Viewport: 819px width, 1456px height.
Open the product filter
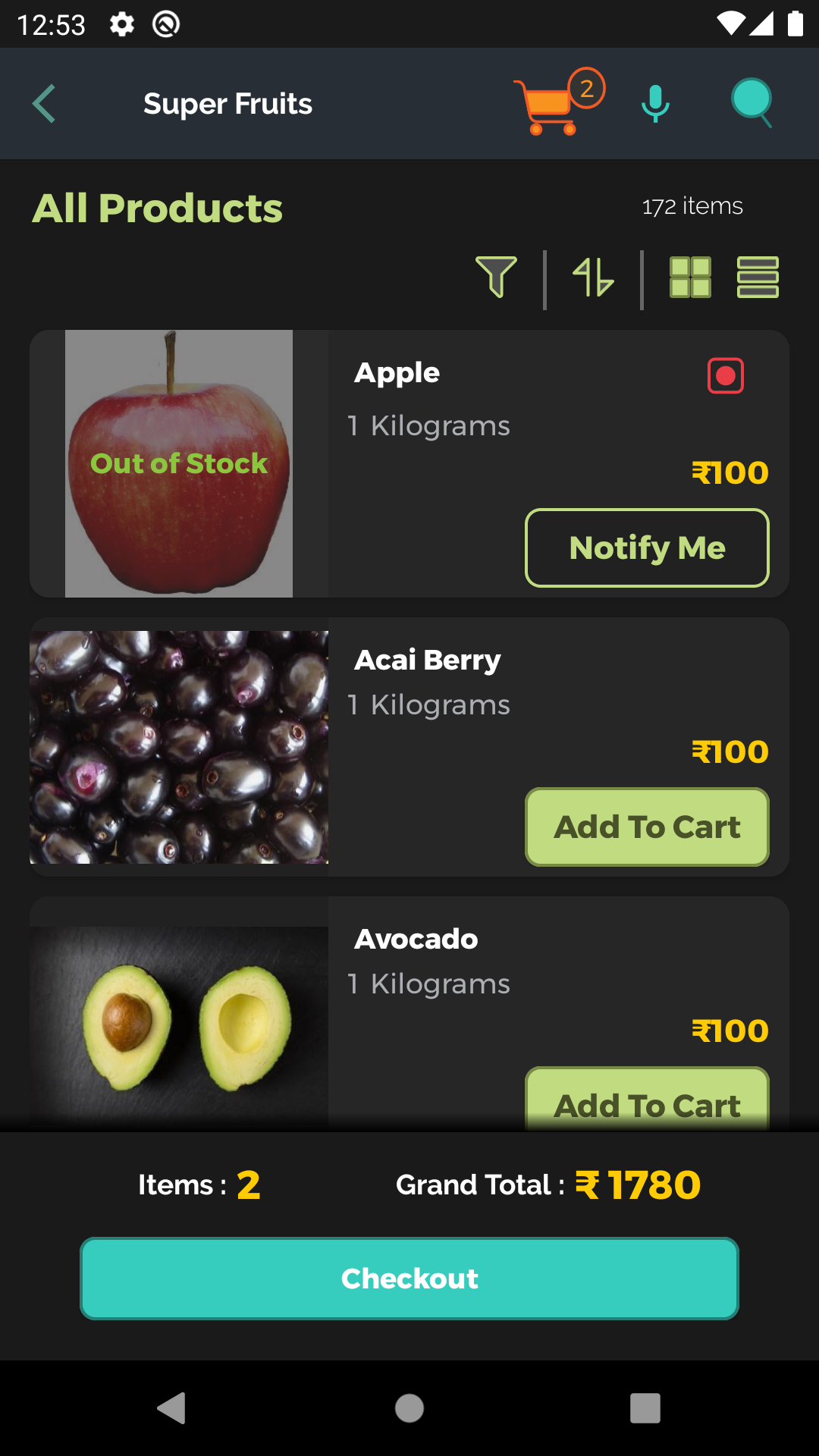tap(496, 277)
